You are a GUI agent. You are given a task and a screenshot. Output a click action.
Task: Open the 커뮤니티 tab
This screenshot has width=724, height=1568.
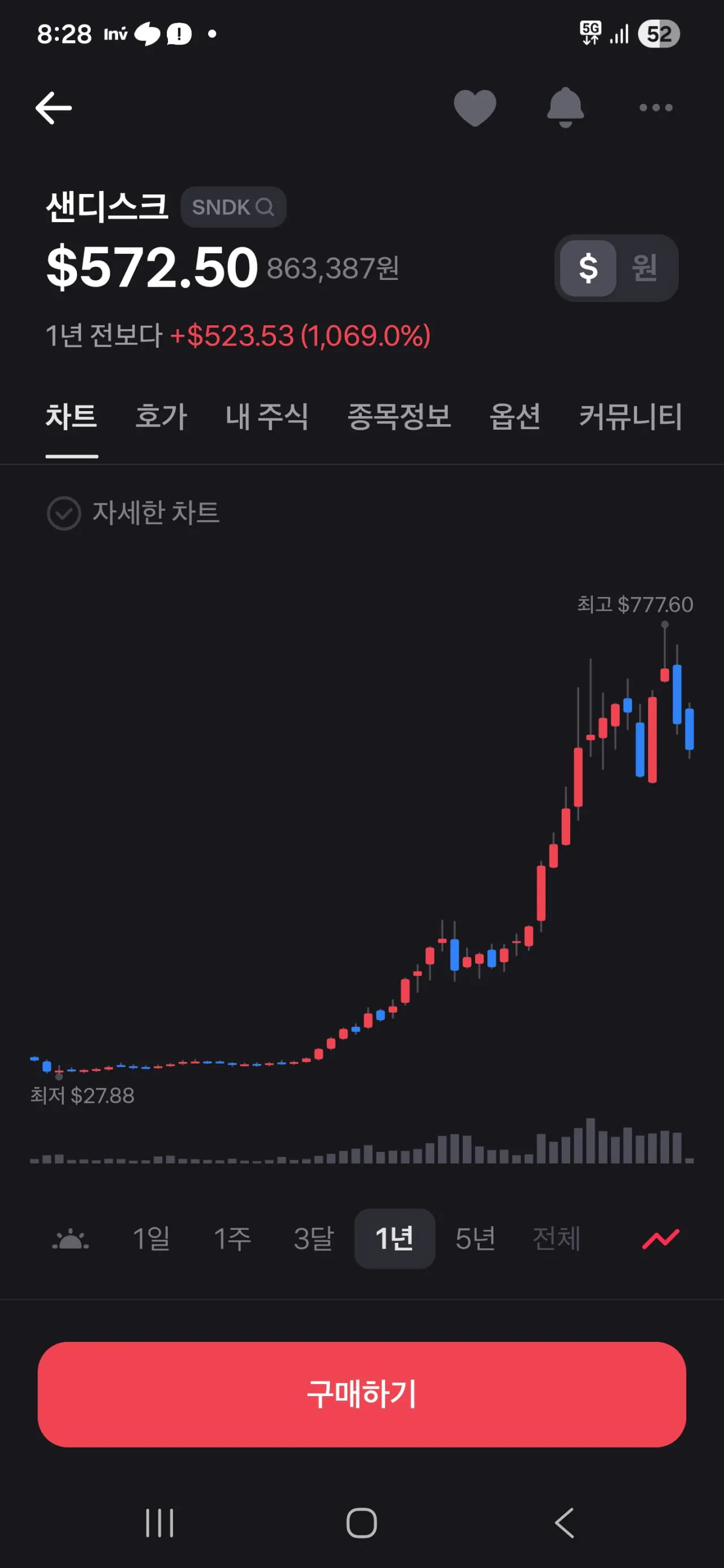point(630,417)
